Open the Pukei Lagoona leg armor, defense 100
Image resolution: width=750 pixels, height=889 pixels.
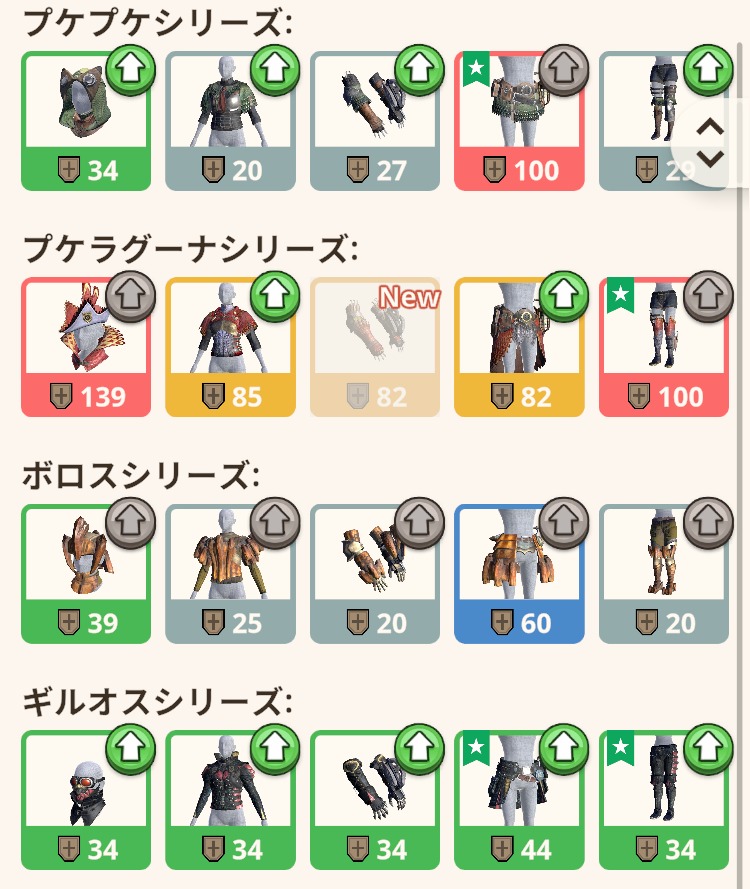coord(664,346)
